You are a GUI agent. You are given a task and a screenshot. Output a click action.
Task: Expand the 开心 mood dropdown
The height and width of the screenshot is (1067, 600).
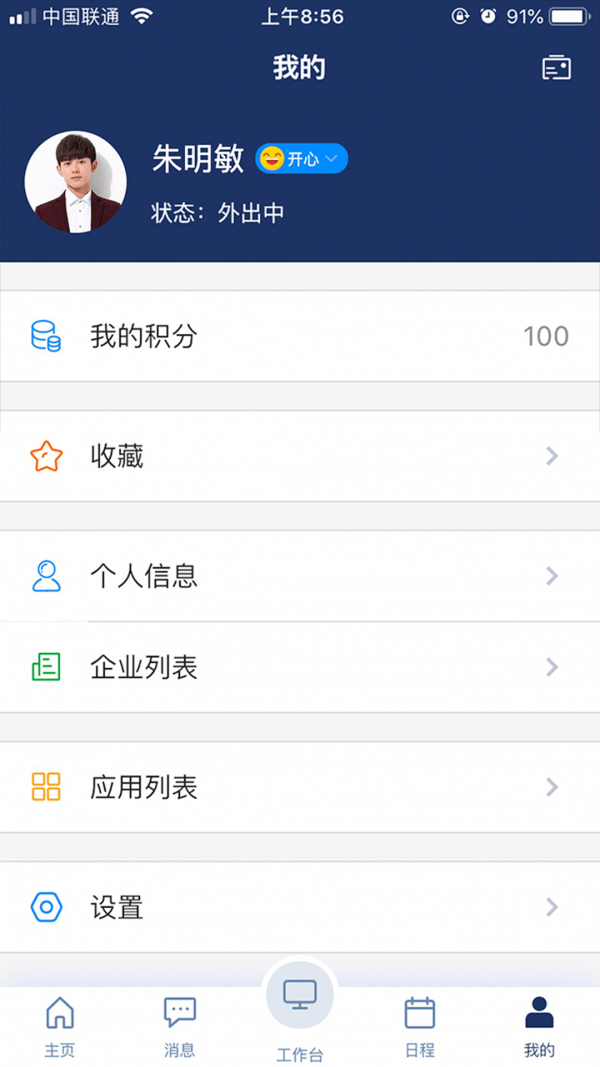click(x=302, y=159)
